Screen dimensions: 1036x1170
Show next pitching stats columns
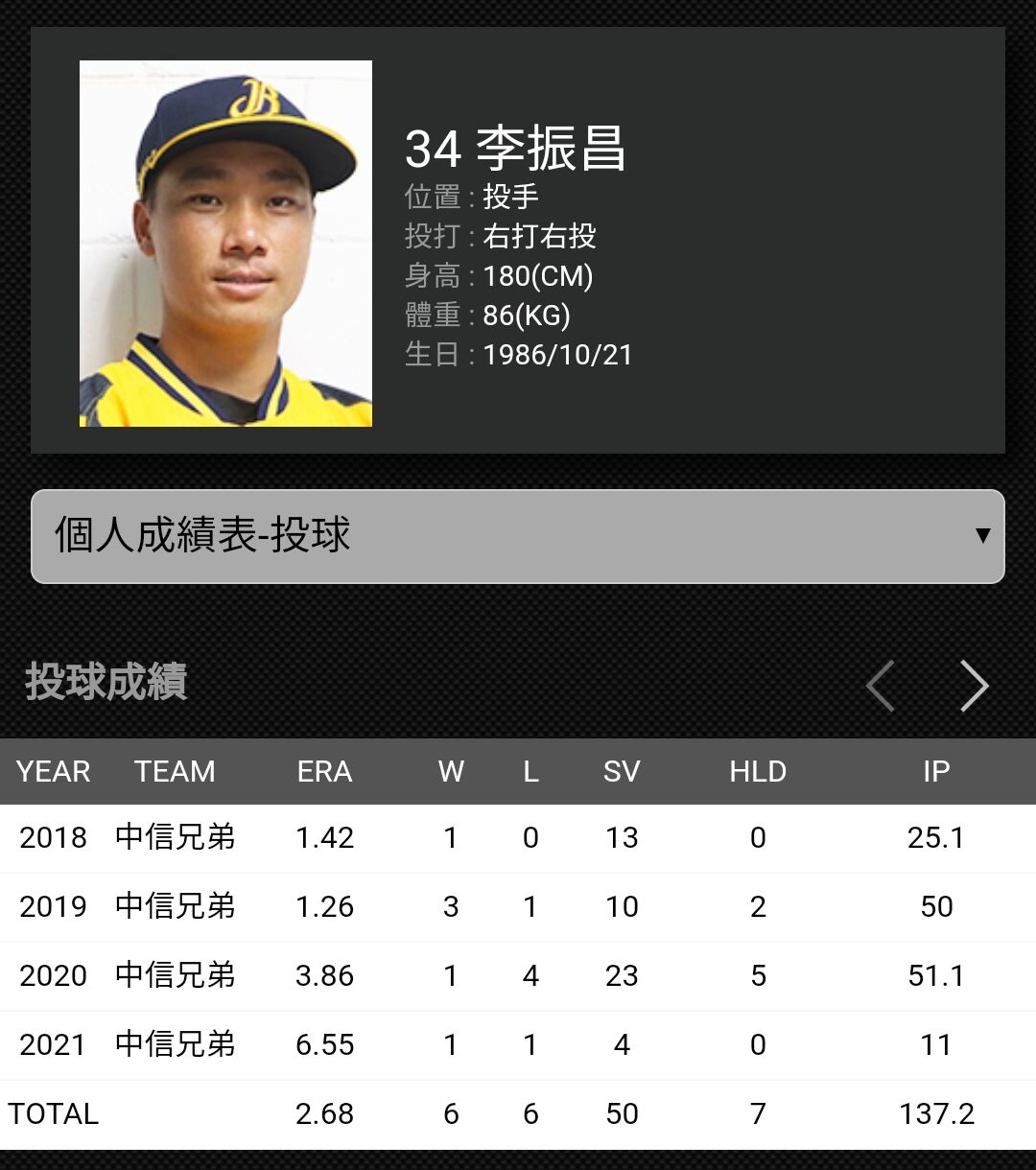pos(974,686)
